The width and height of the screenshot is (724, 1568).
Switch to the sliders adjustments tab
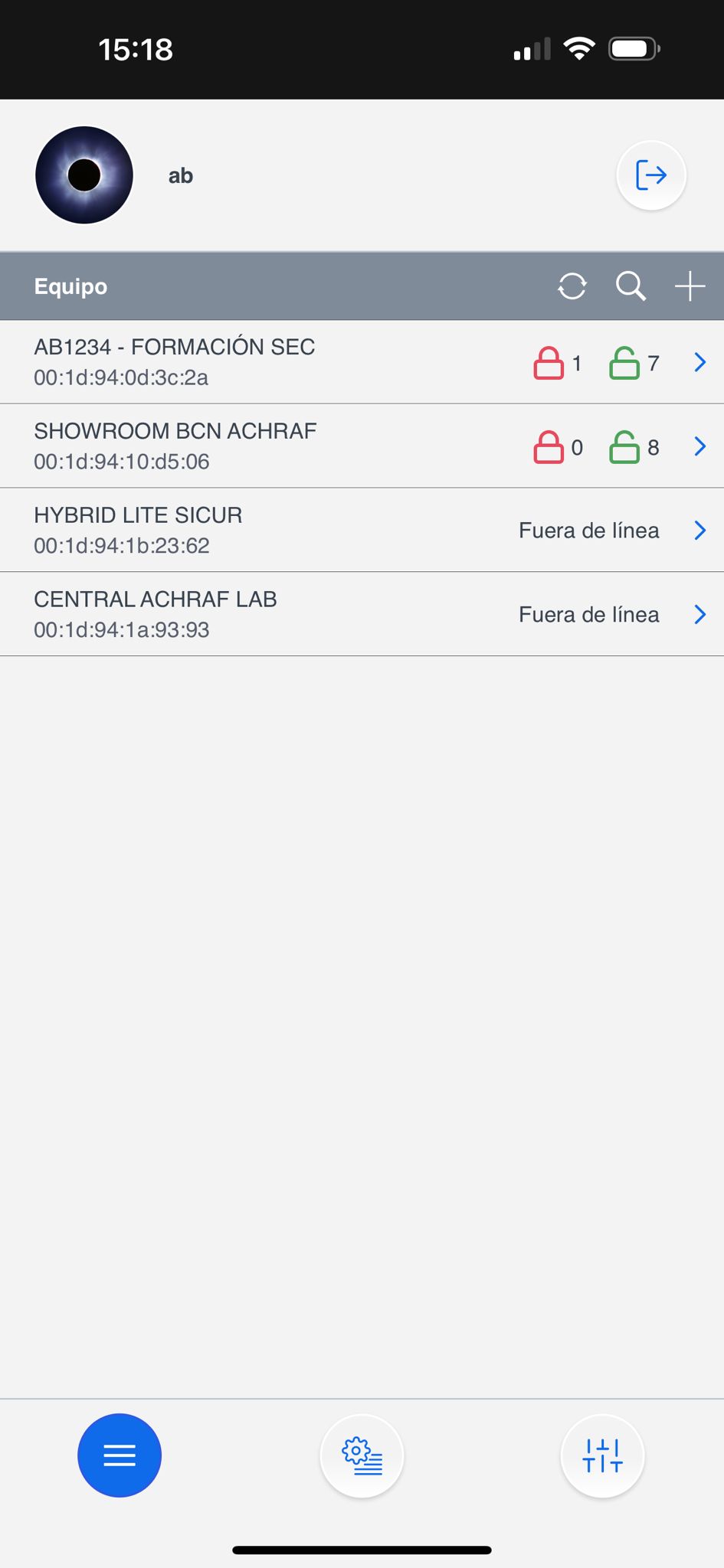[x=603, y=1455]
